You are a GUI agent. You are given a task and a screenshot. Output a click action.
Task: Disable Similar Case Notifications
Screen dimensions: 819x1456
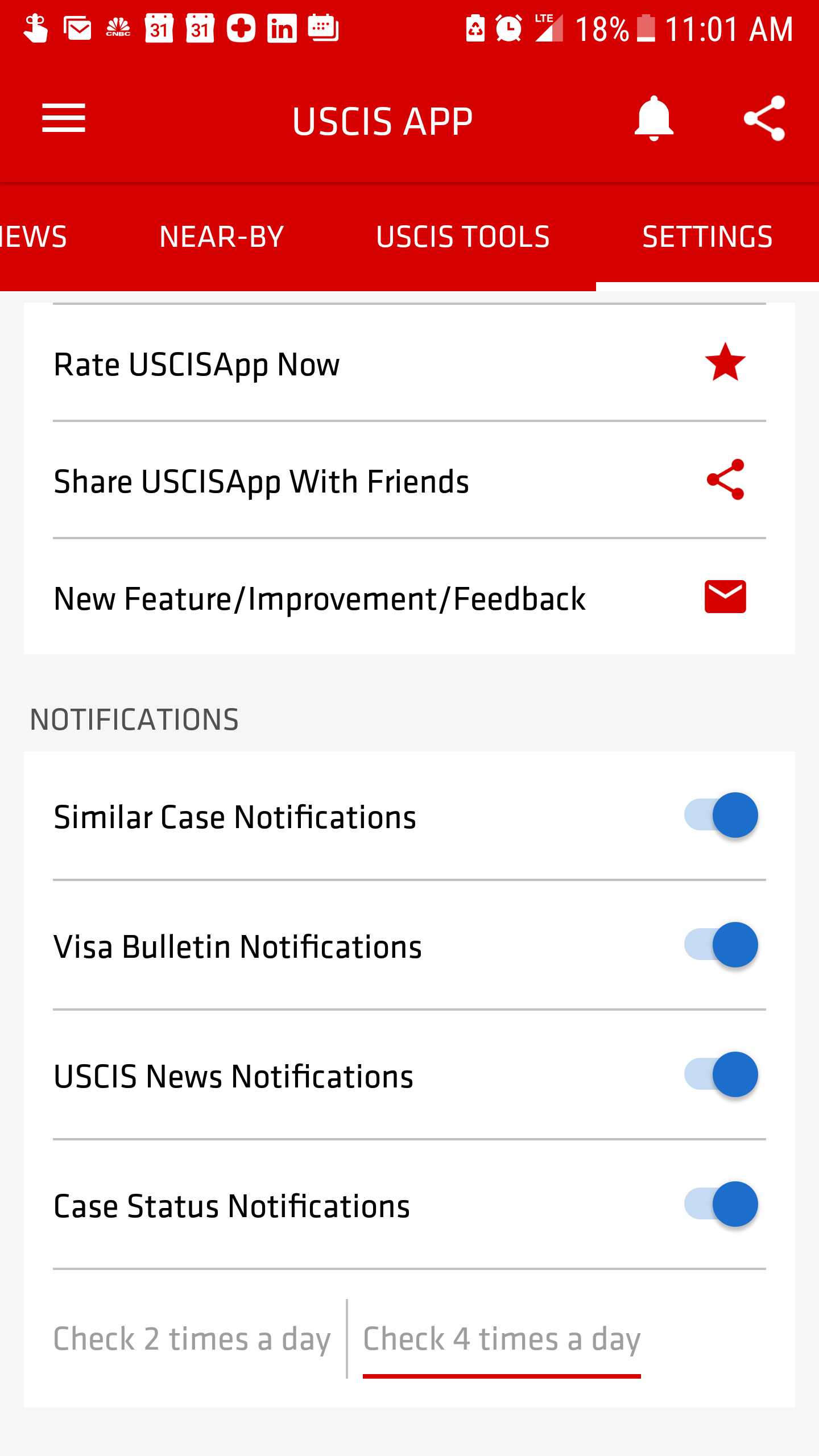(x=721, y=815)
